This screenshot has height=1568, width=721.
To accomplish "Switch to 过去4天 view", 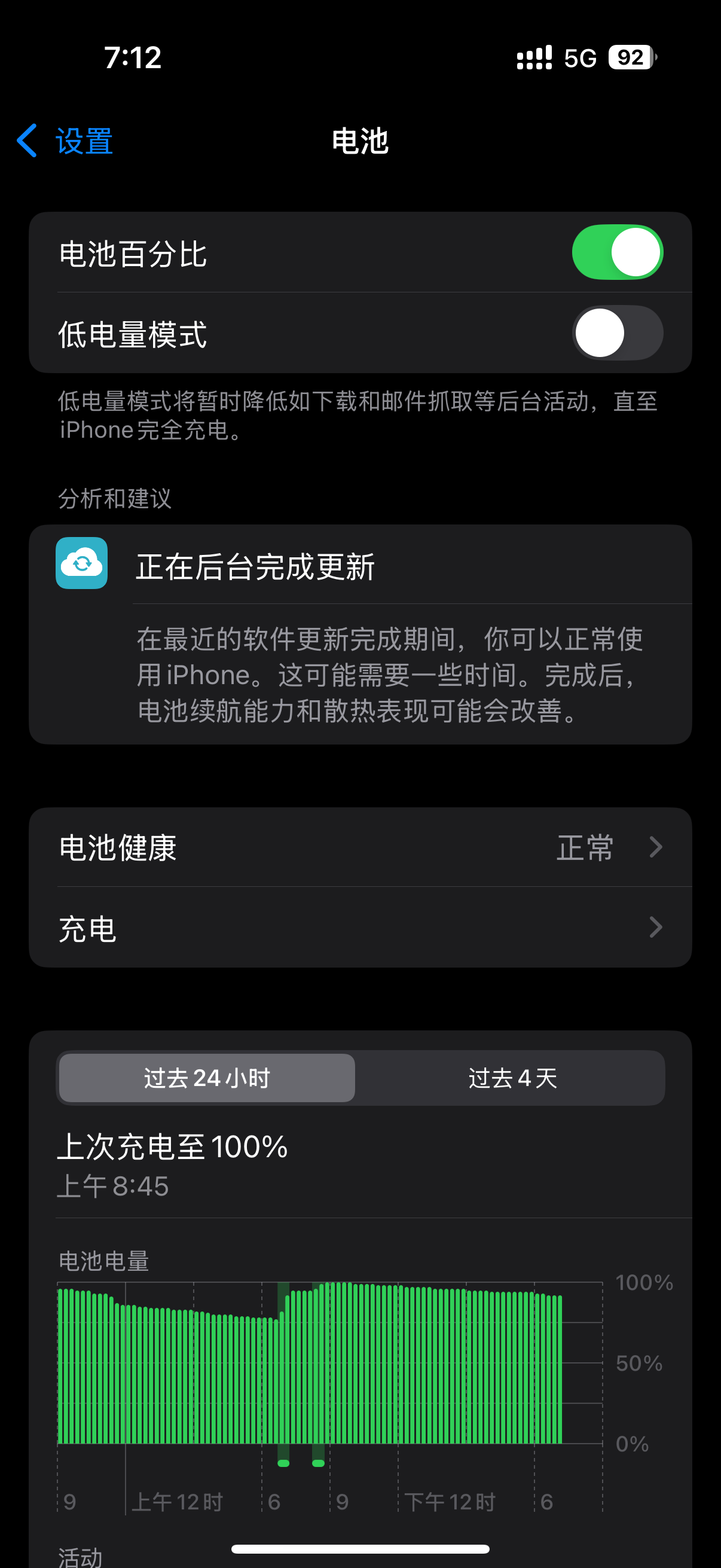I will (512, 1078).
